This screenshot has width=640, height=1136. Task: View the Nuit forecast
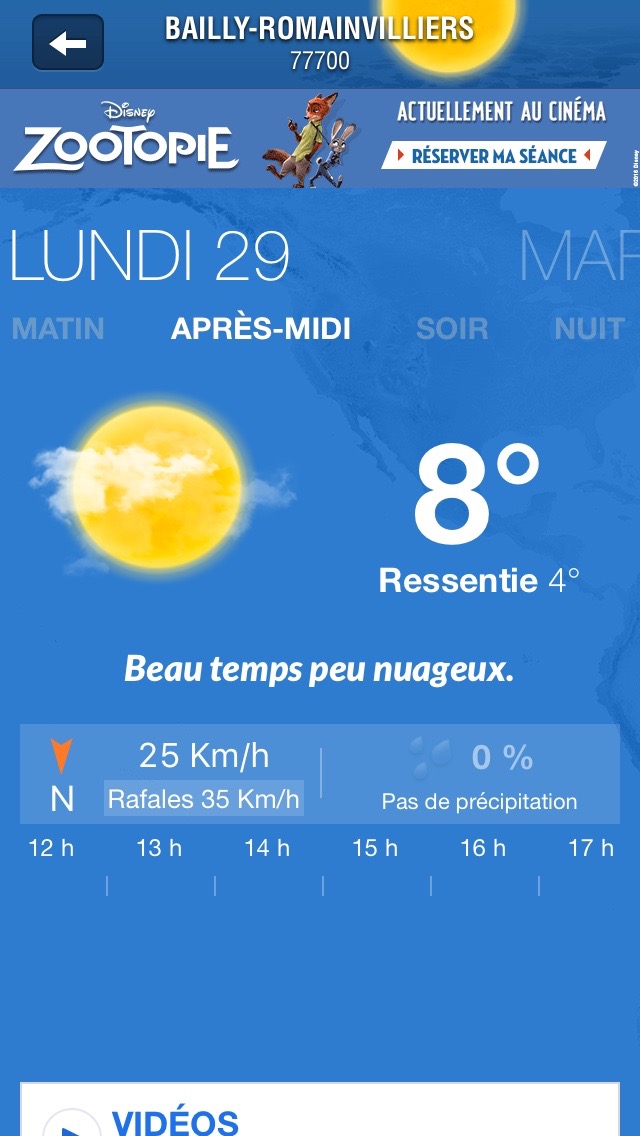point(589,328)
